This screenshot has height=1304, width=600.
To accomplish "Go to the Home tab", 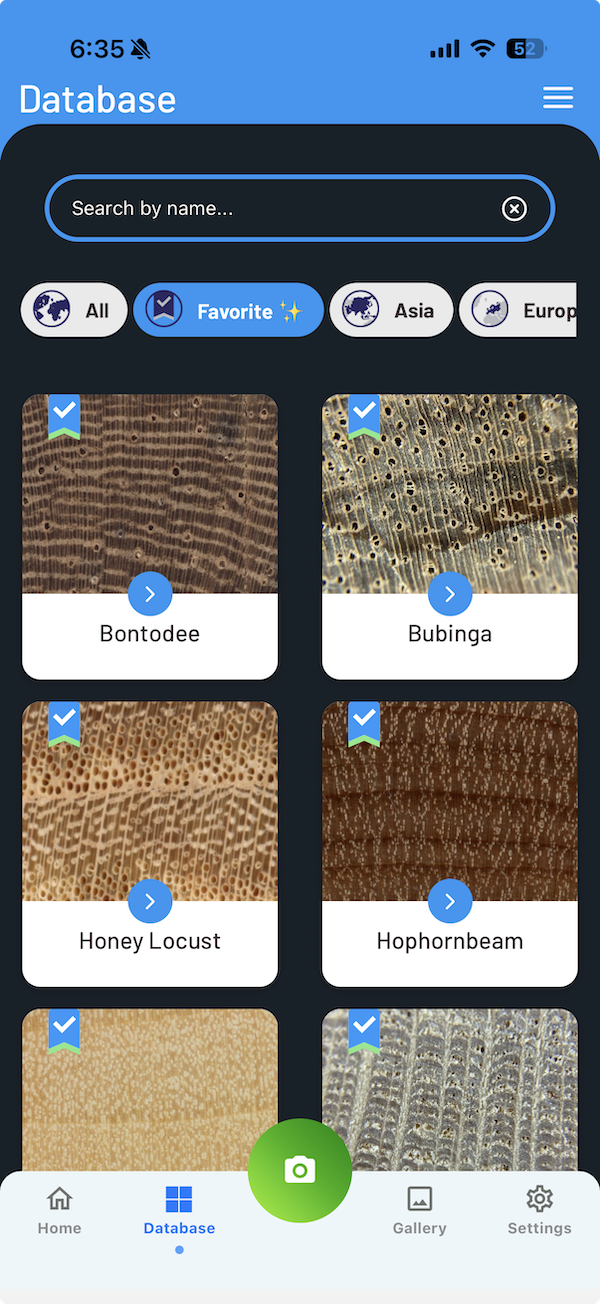I will 60,1210.
